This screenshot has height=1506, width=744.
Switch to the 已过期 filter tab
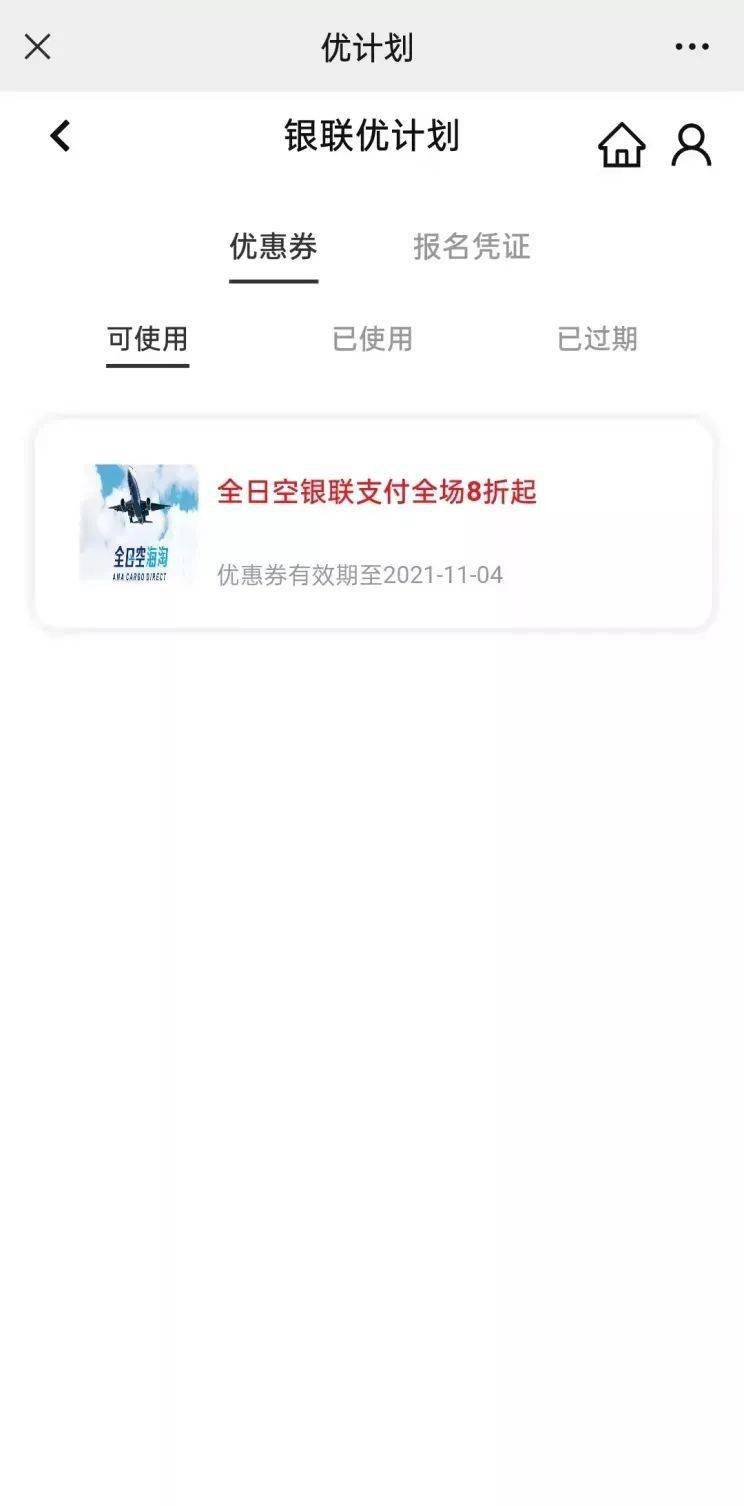pyautogui.click(x=597, y=338)
